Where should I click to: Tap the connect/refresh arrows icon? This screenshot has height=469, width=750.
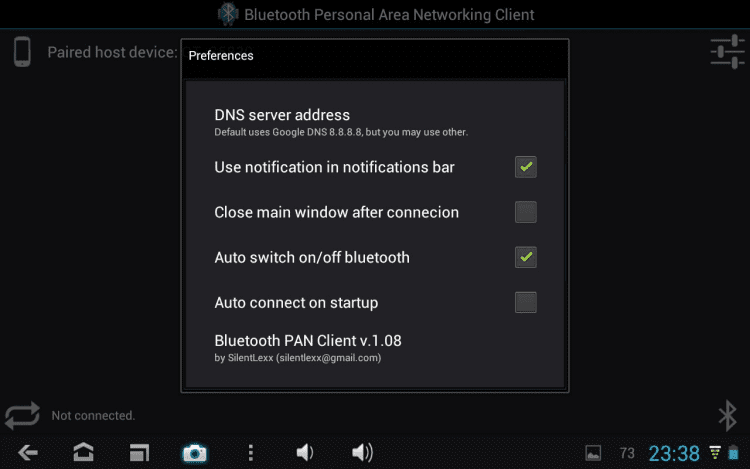tap(21, 414)
